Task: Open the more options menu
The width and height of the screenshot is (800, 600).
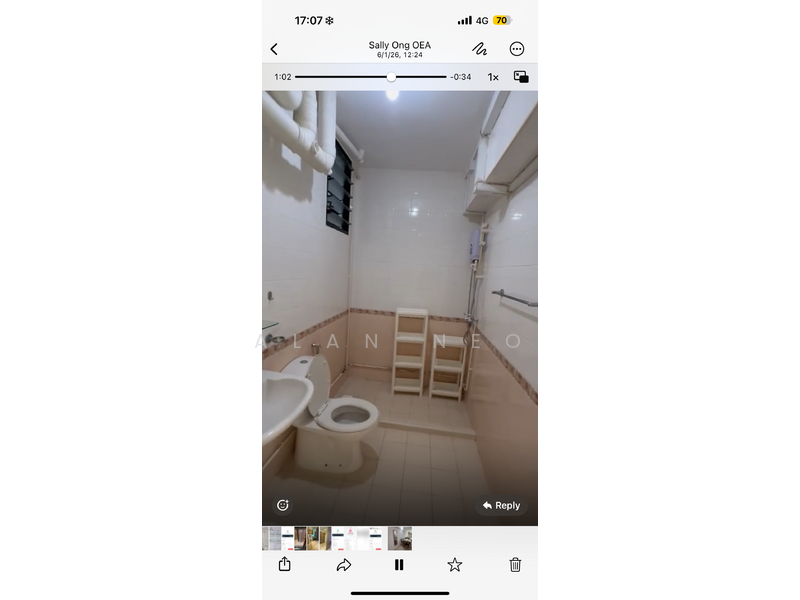Action: 517,49
